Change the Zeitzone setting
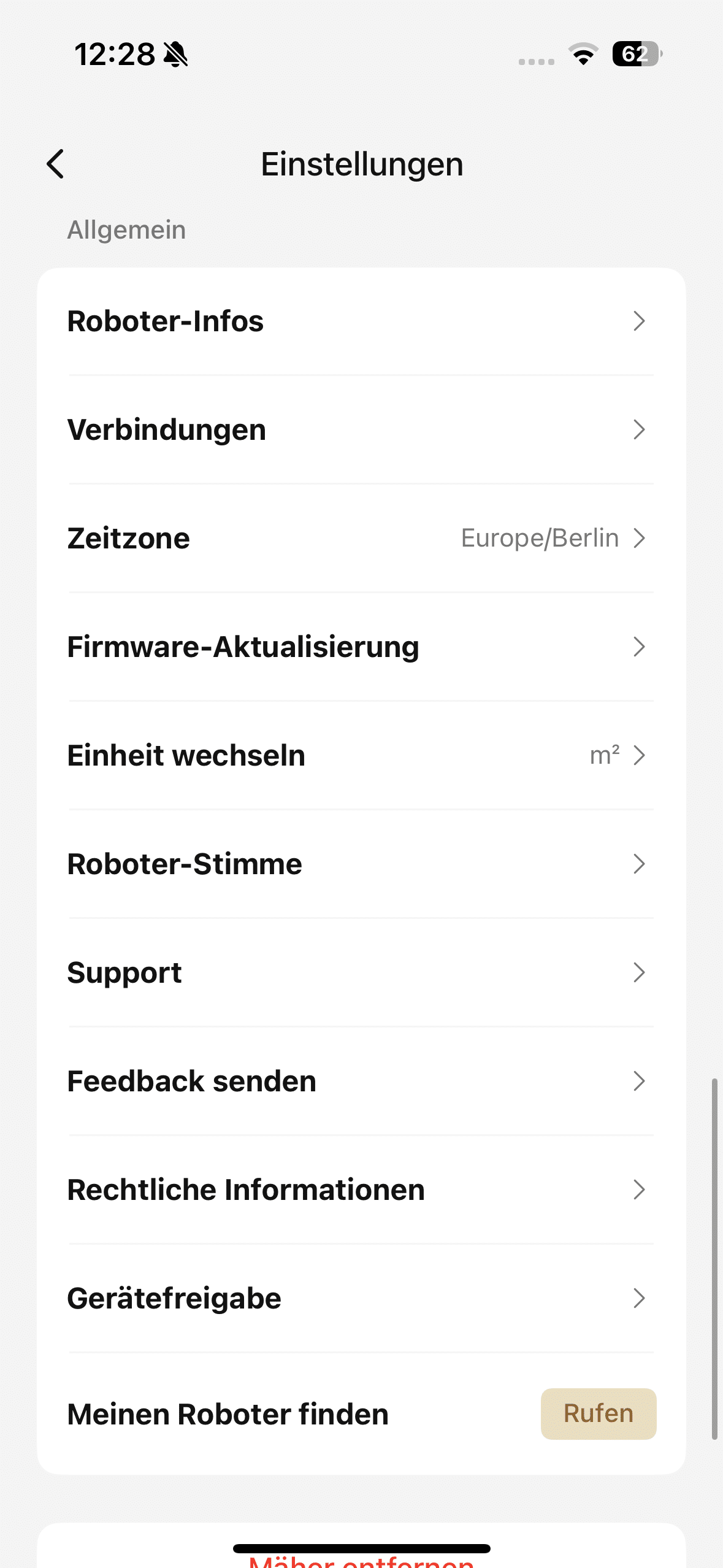 (361, 539)
